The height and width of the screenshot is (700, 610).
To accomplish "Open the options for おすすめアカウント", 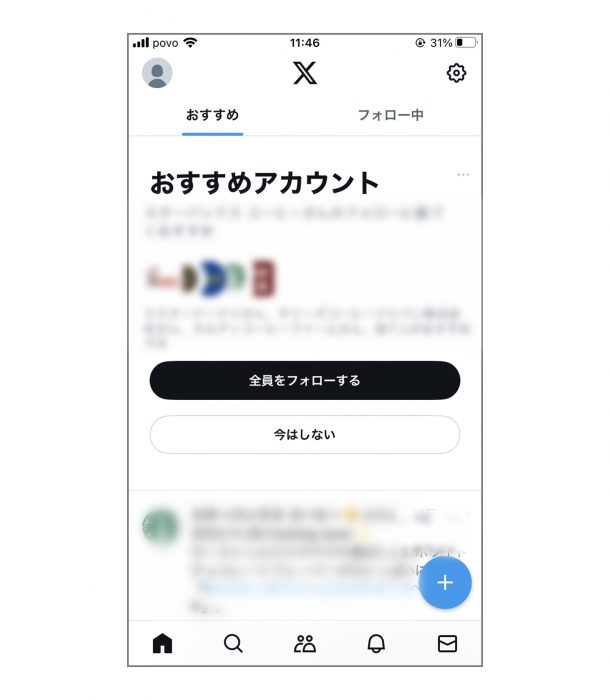I will tap(462, 175).
